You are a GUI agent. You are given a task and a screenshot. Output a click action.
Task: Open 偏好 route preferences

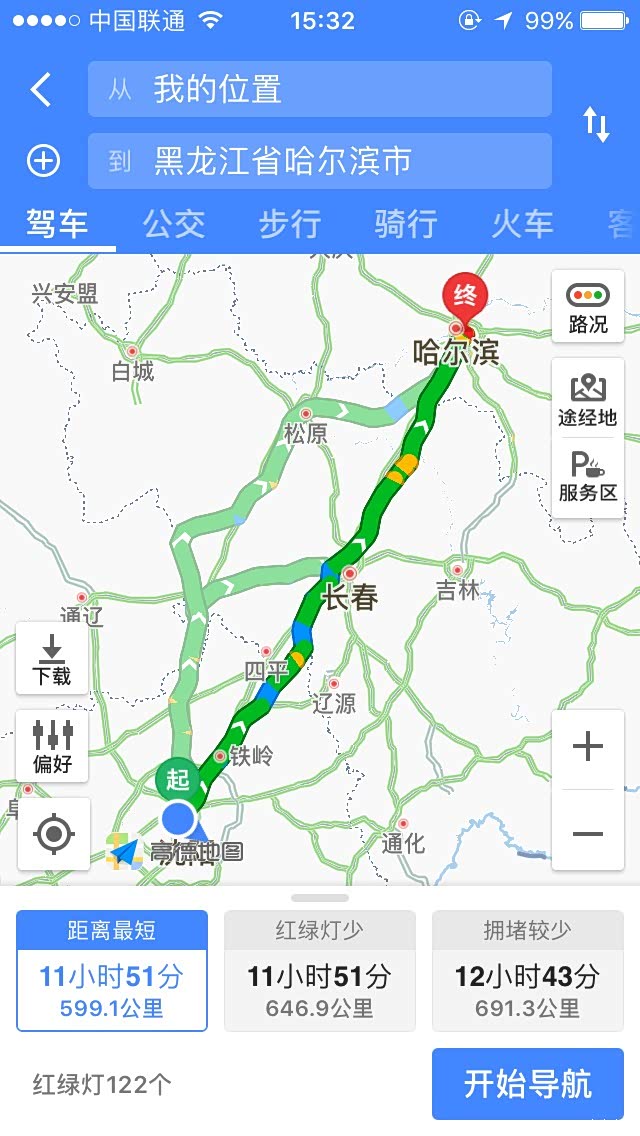pos(52,746)
